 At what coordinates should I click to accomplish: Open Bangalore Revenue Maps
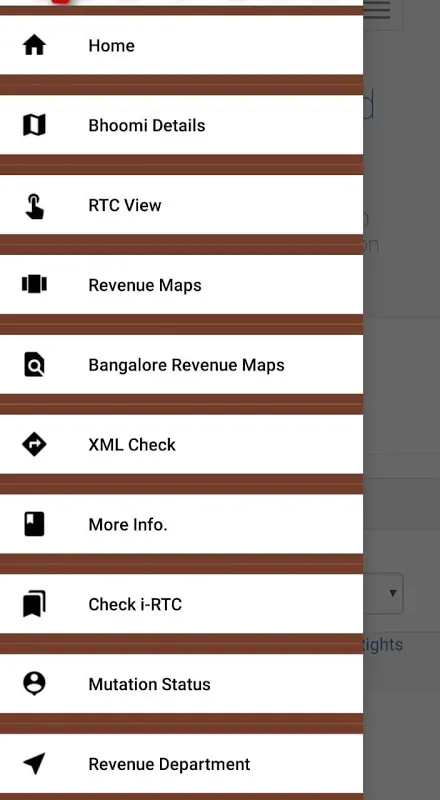[x=181, y=365]
